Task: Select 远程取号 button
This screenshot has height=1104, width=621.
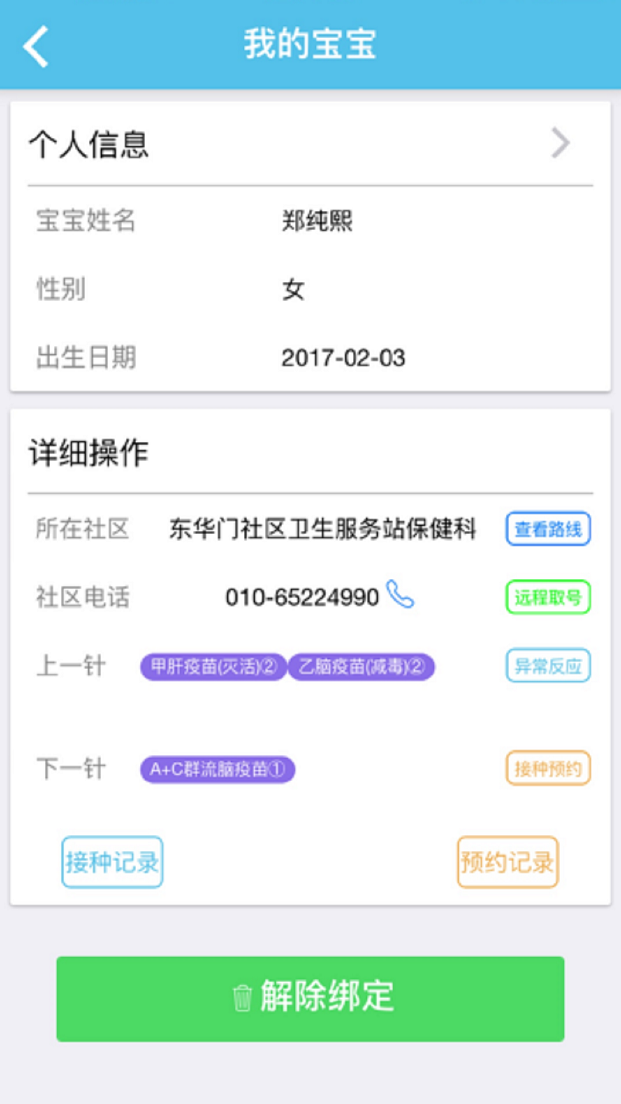Action: [548, 597]
